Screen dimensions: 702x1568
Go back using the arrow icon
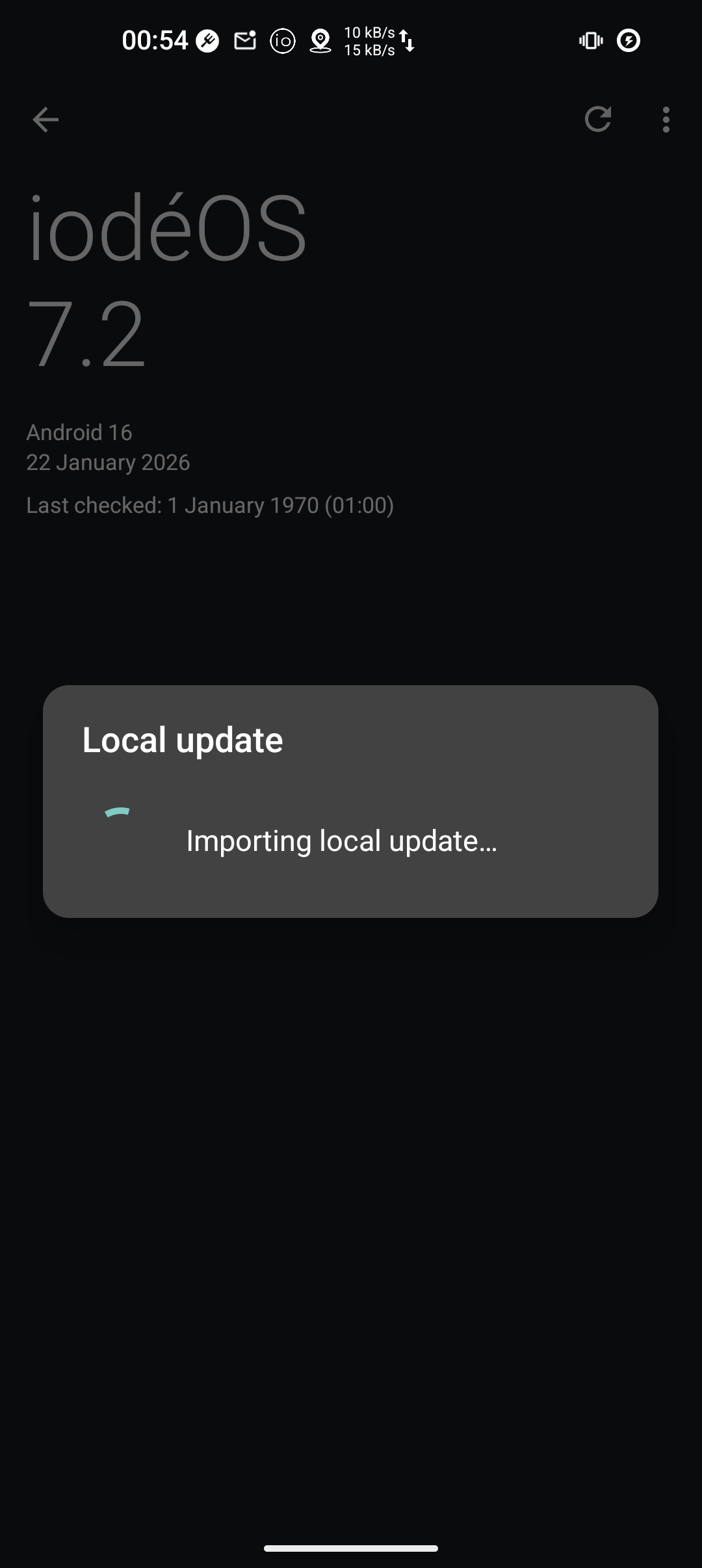[x=45, y=120]
